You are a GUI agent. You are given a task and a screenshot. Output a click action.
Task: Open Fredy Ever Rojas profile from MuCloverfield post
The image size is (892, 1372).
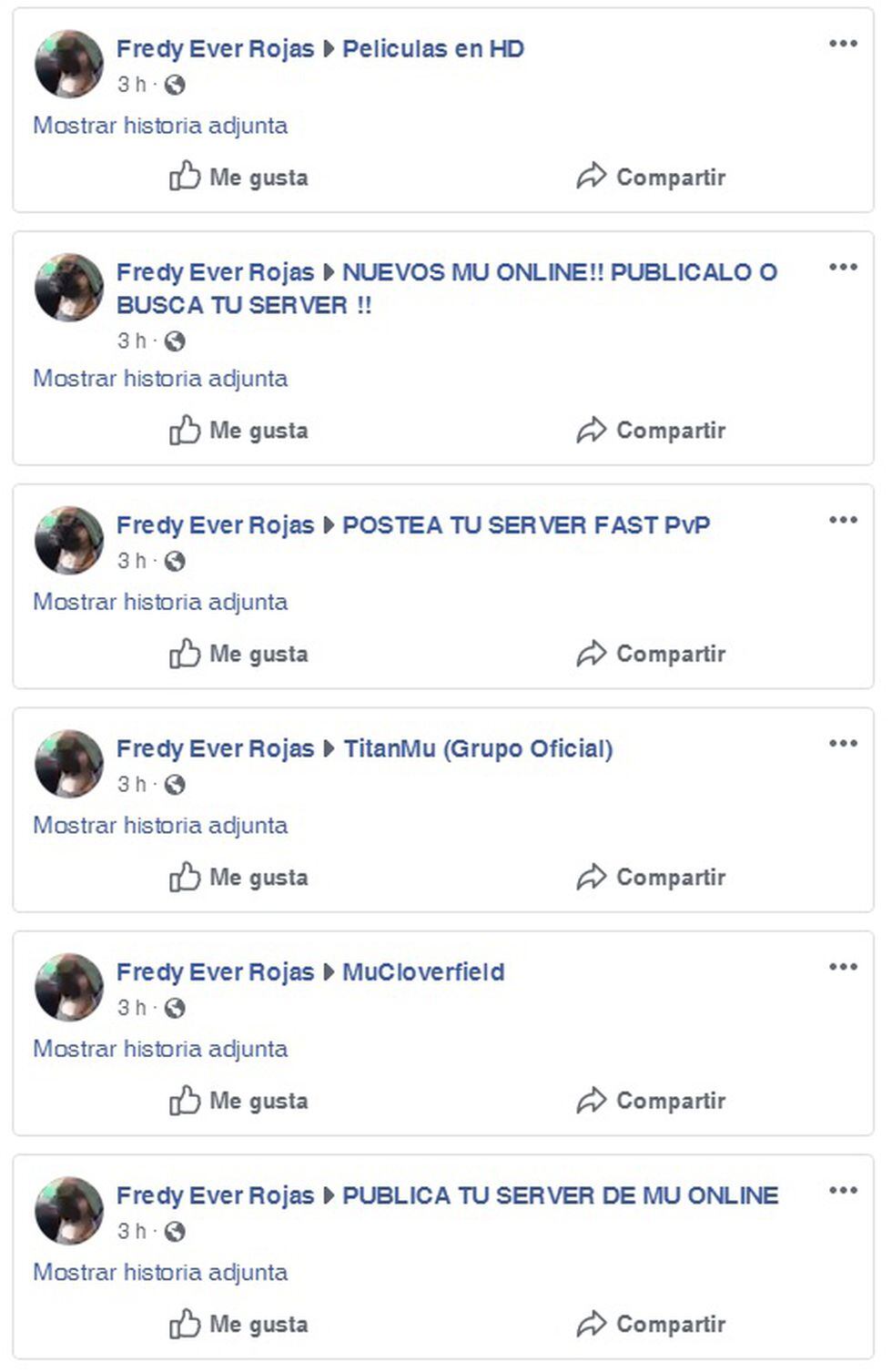[x=215, y=972]
